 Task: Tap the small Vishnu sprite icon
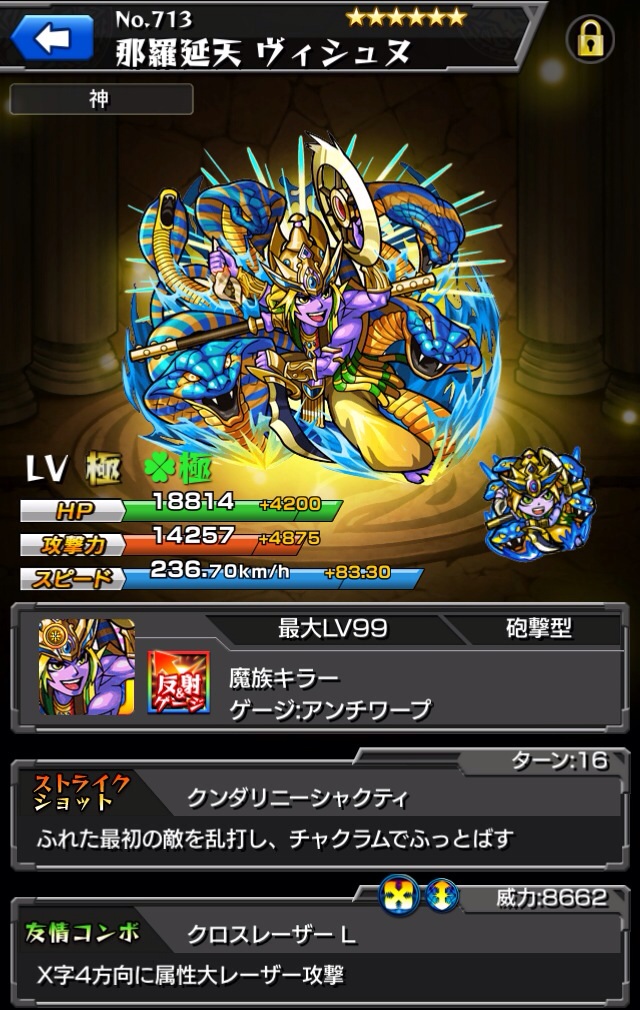537,502
